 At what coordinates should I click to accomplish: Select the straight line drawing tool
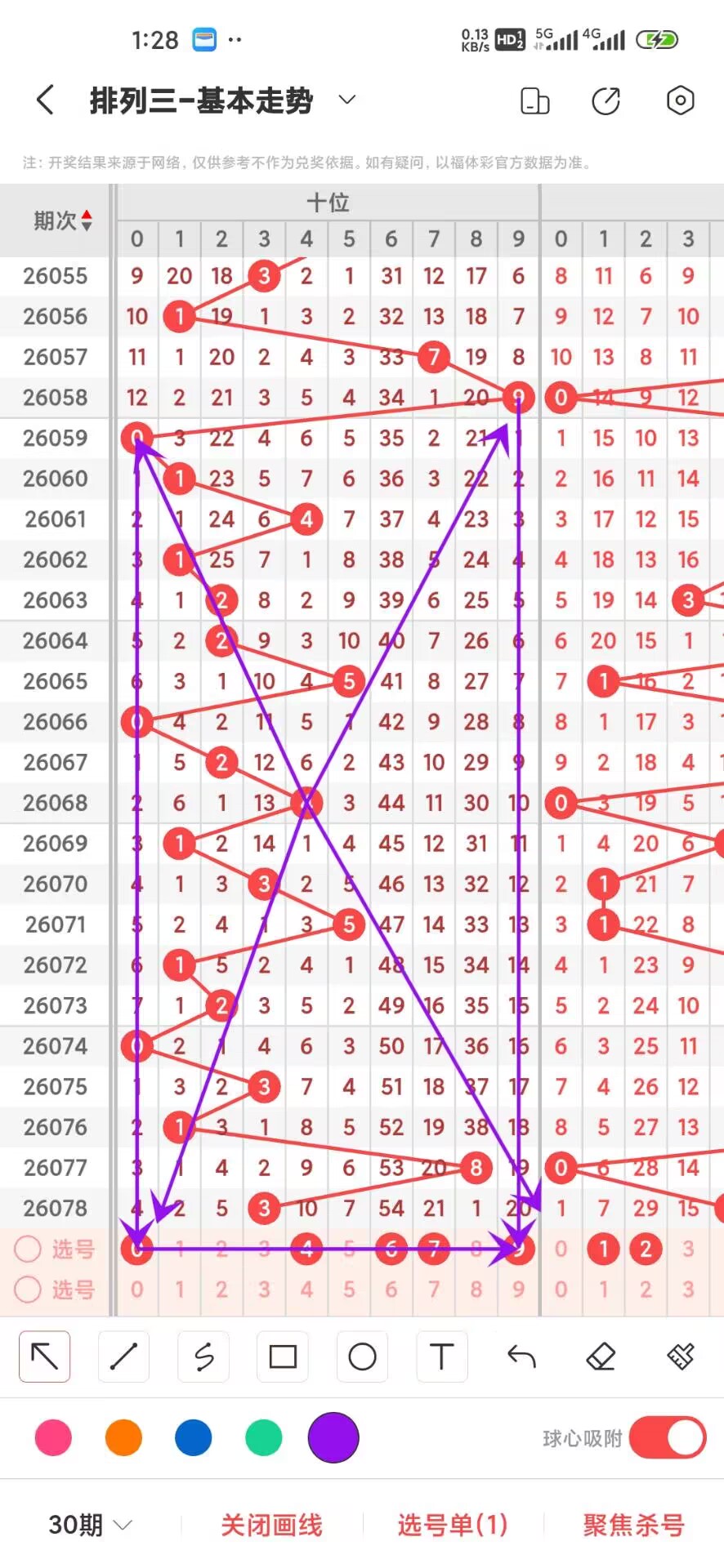[x=123, y=1356]
